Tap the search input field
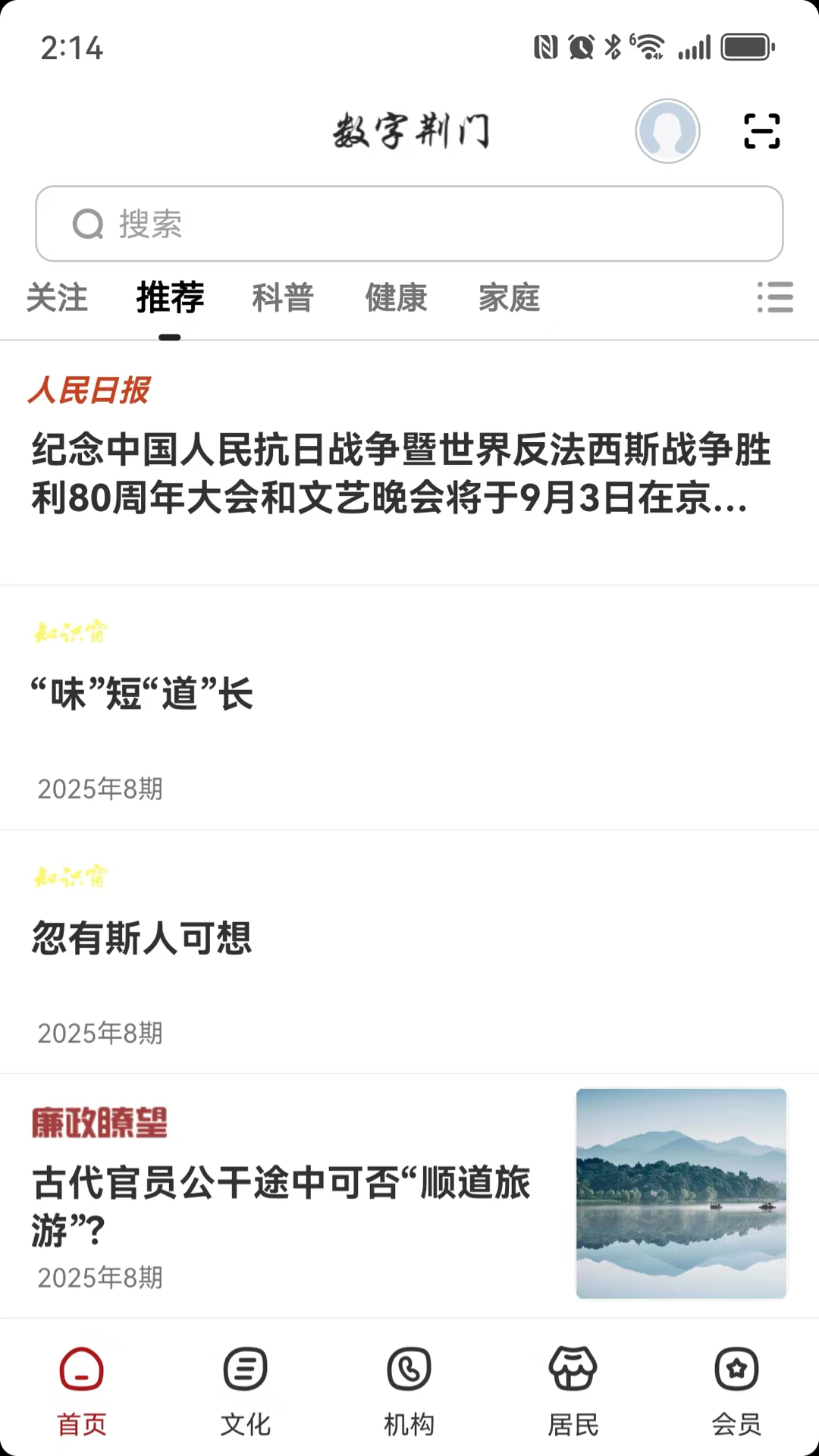Viewport: 819px width, 1456px height. pos(409,224)
